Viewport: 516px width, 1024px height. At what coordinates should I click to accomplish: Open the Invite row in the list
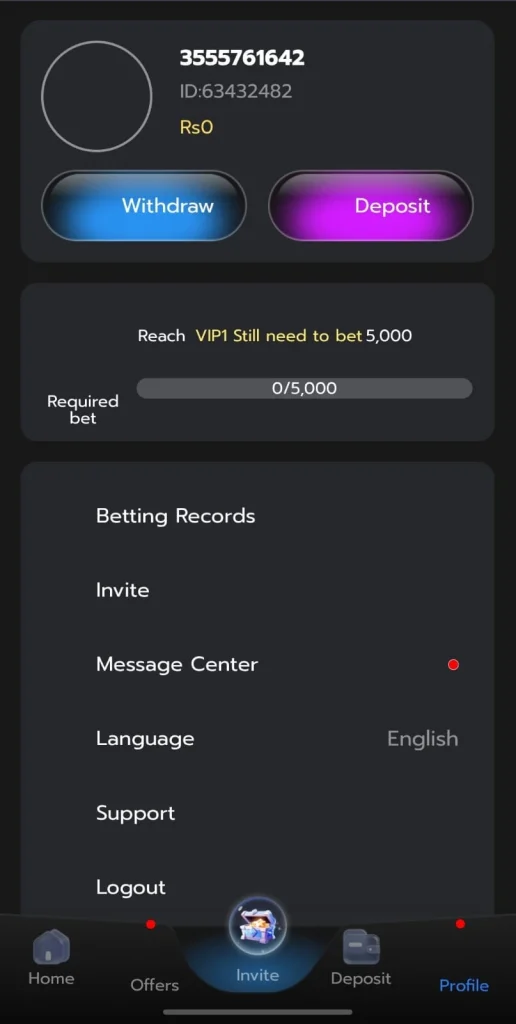coord(257,590)
